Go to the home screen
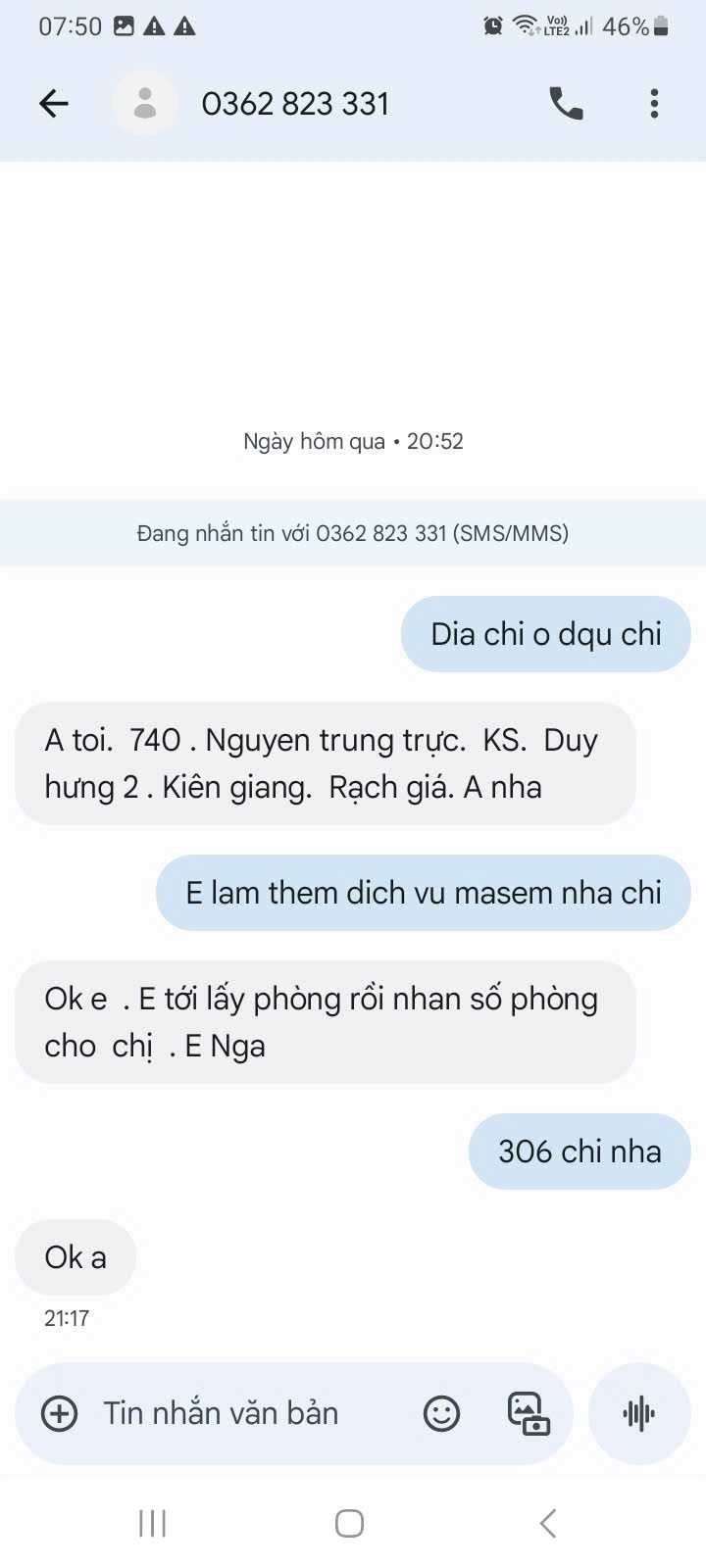This screenshot has height=1568, width=706. 349,1523
